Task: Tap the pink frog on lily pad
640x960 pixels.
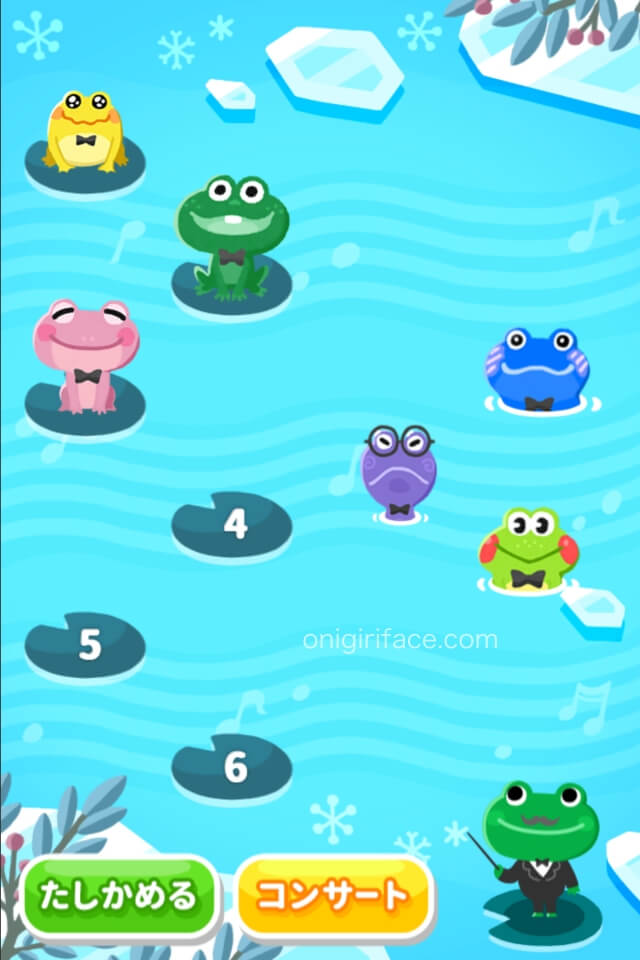Action: (85, 355)
